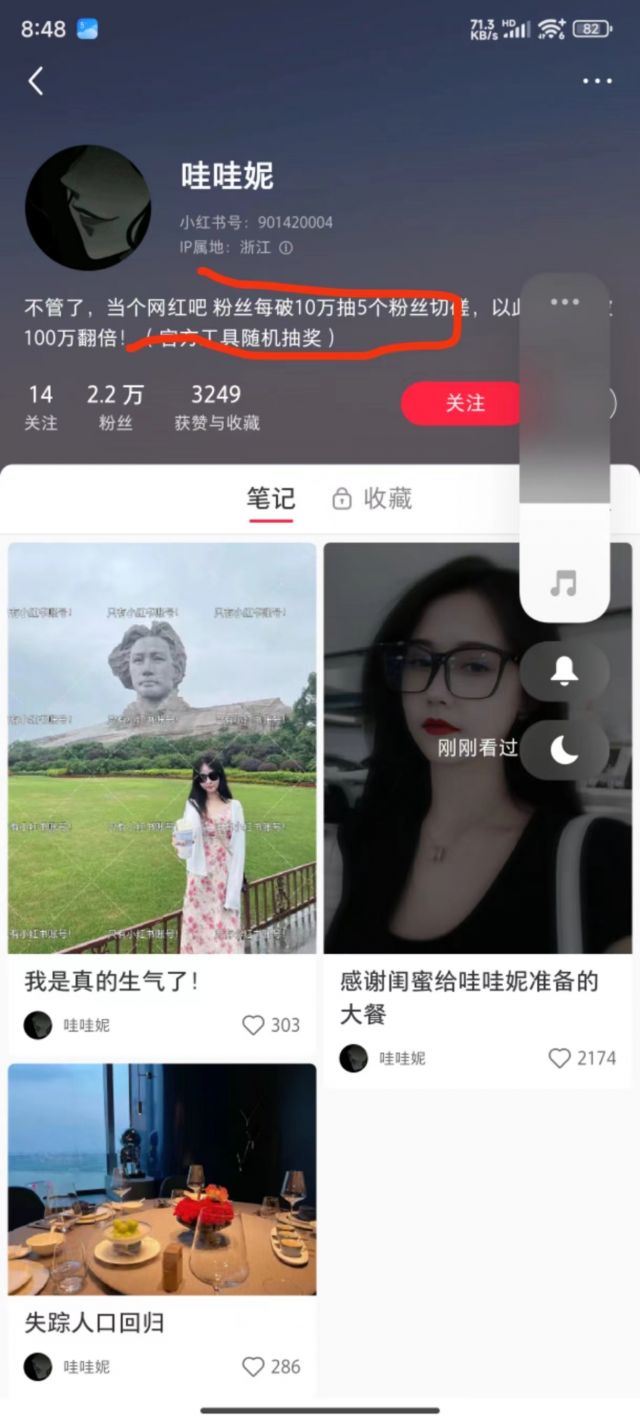Like the note with 303 likes

[x=254, y=1025]
